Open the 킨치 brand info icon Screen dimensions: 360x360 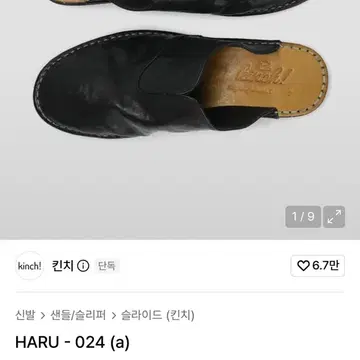[83, 266]
